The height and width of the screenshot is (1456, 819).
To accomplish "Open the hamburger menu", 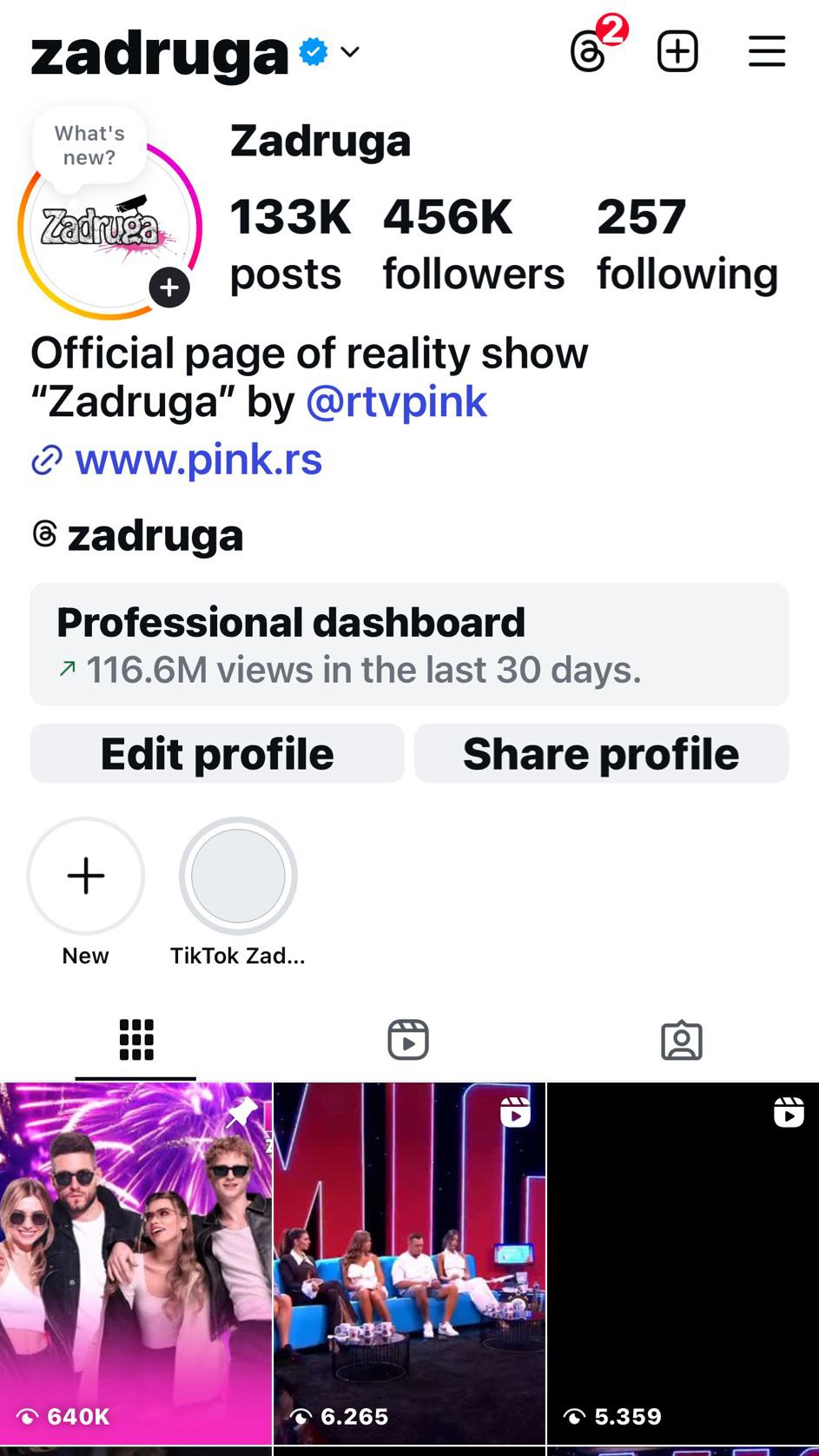I will [767, 51].
